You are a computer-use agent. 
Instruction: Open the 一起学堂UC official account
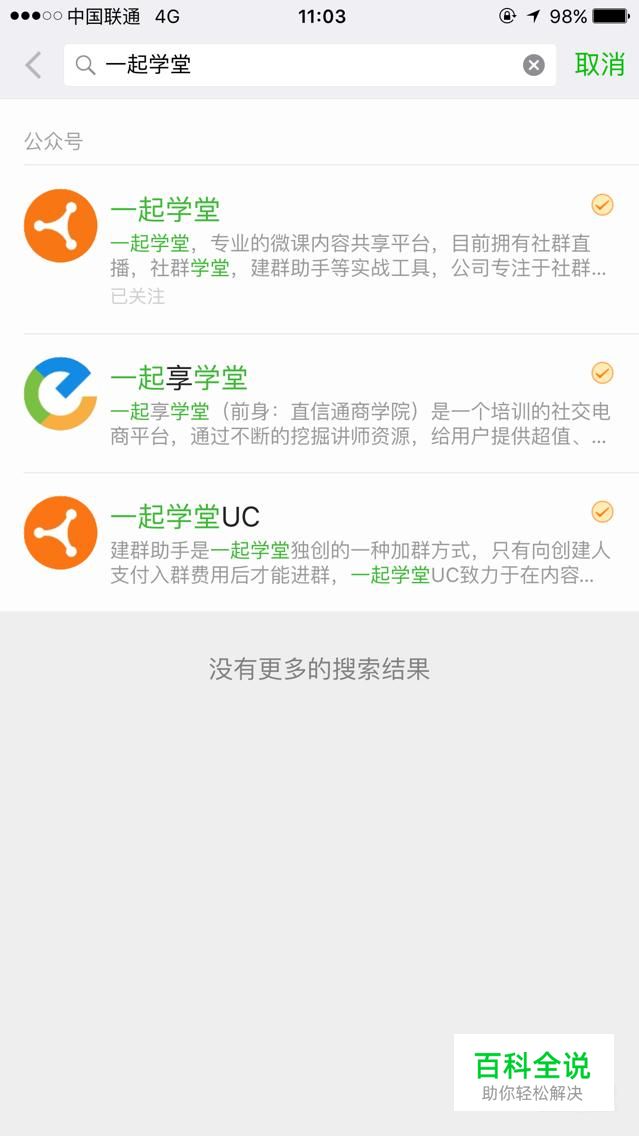click(x=320, y=542)
